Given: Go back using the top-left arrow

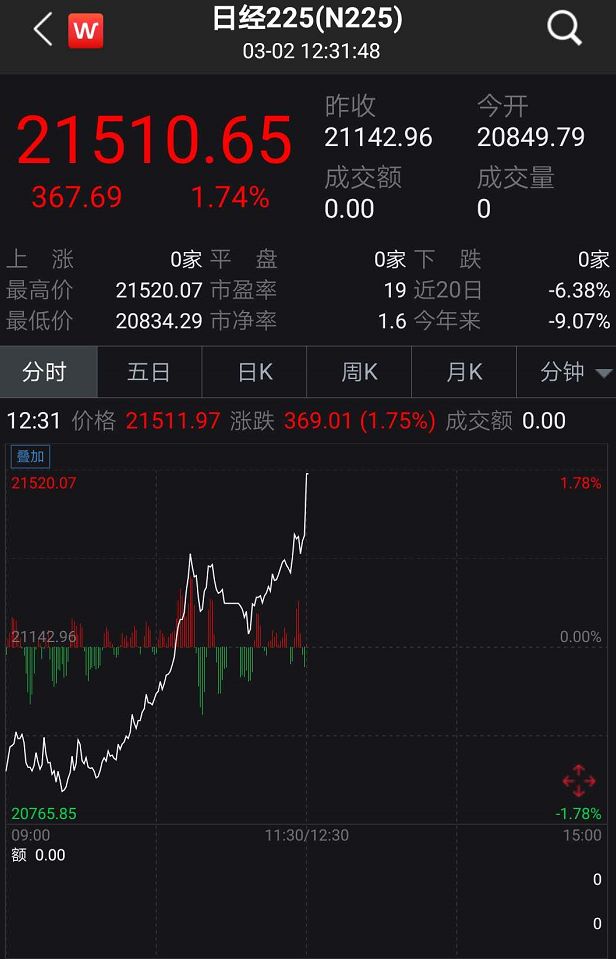Looking at the screenshot, I should (42, 30).
